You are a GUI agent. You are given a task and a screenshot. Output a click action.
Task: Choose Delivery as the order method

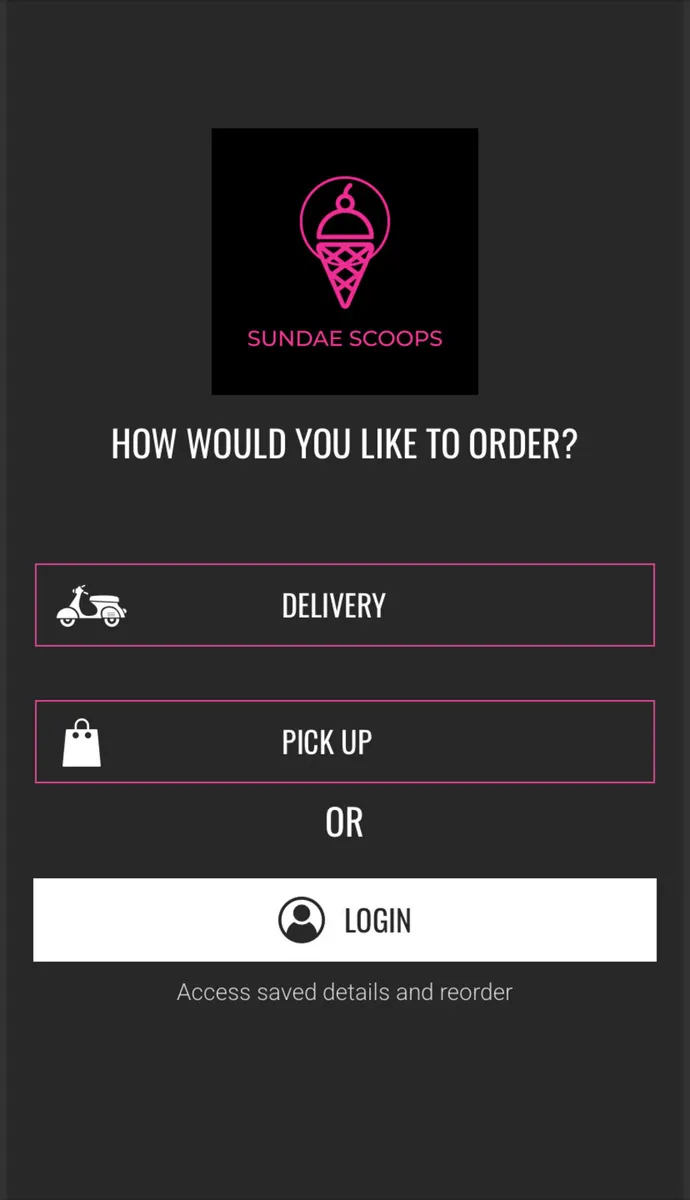point(345,605)
